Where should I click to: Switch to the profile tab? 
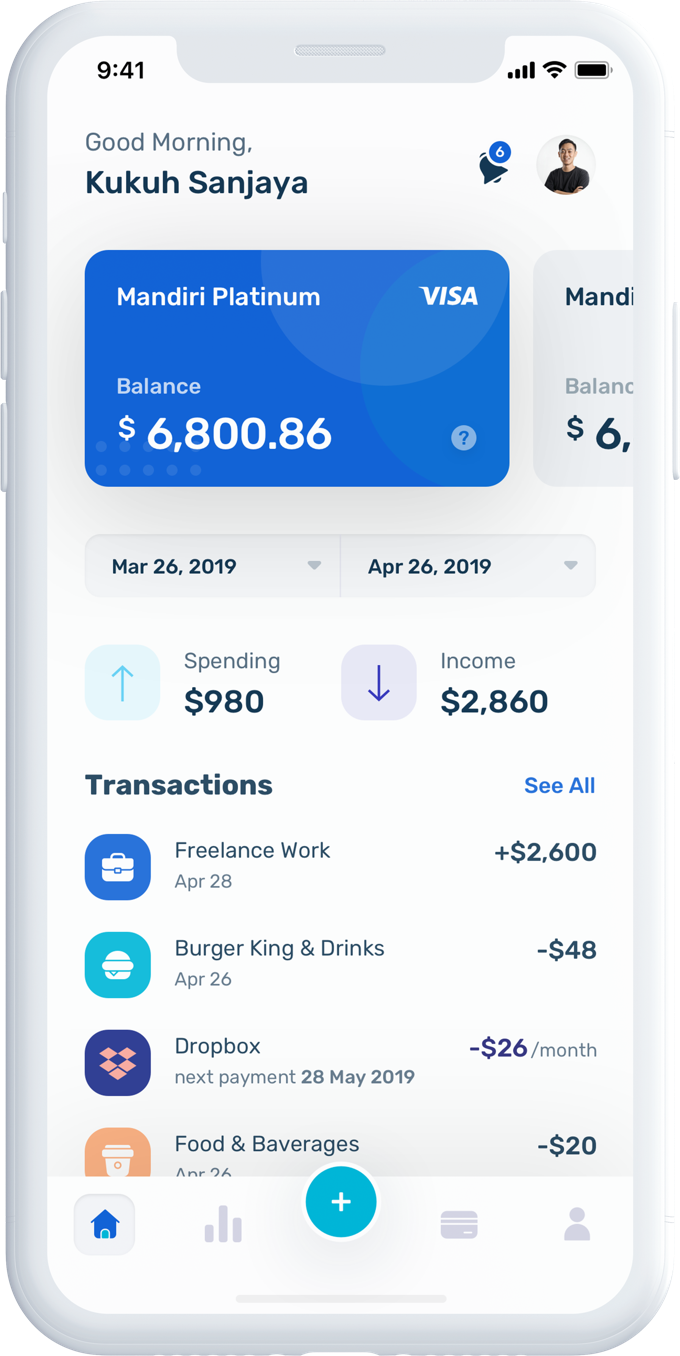click(577, 1224)
